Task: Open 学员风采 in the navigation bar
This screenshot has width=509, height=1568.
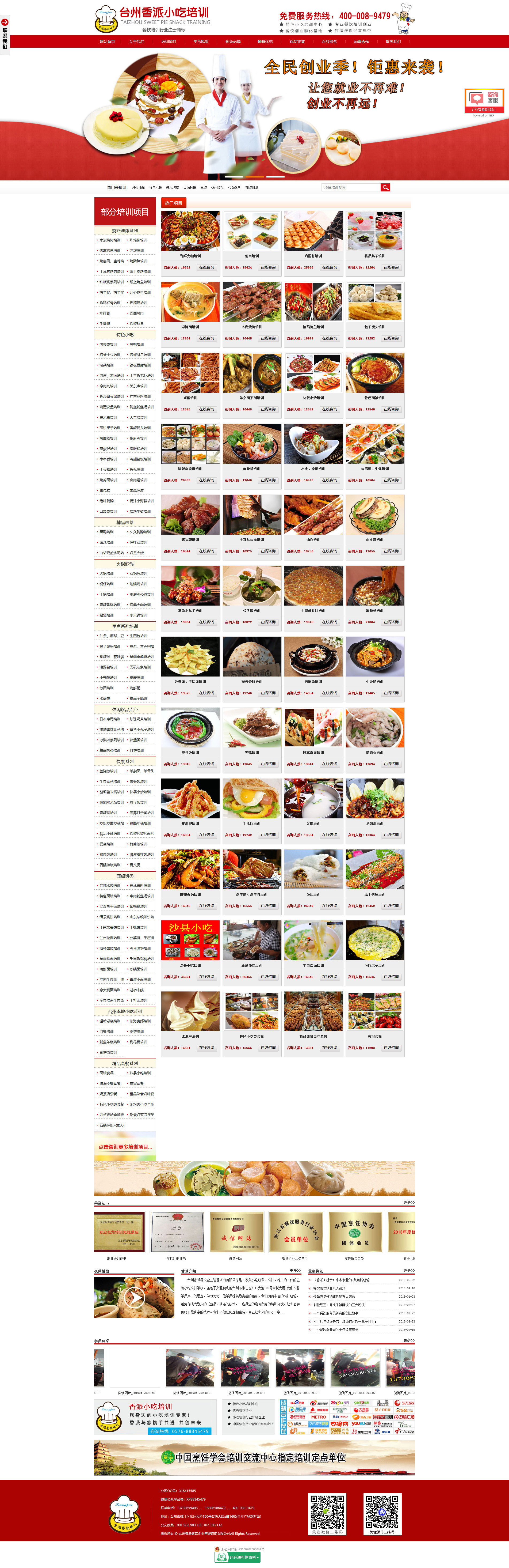Action: pyautogui.click(x=201, y=42)
